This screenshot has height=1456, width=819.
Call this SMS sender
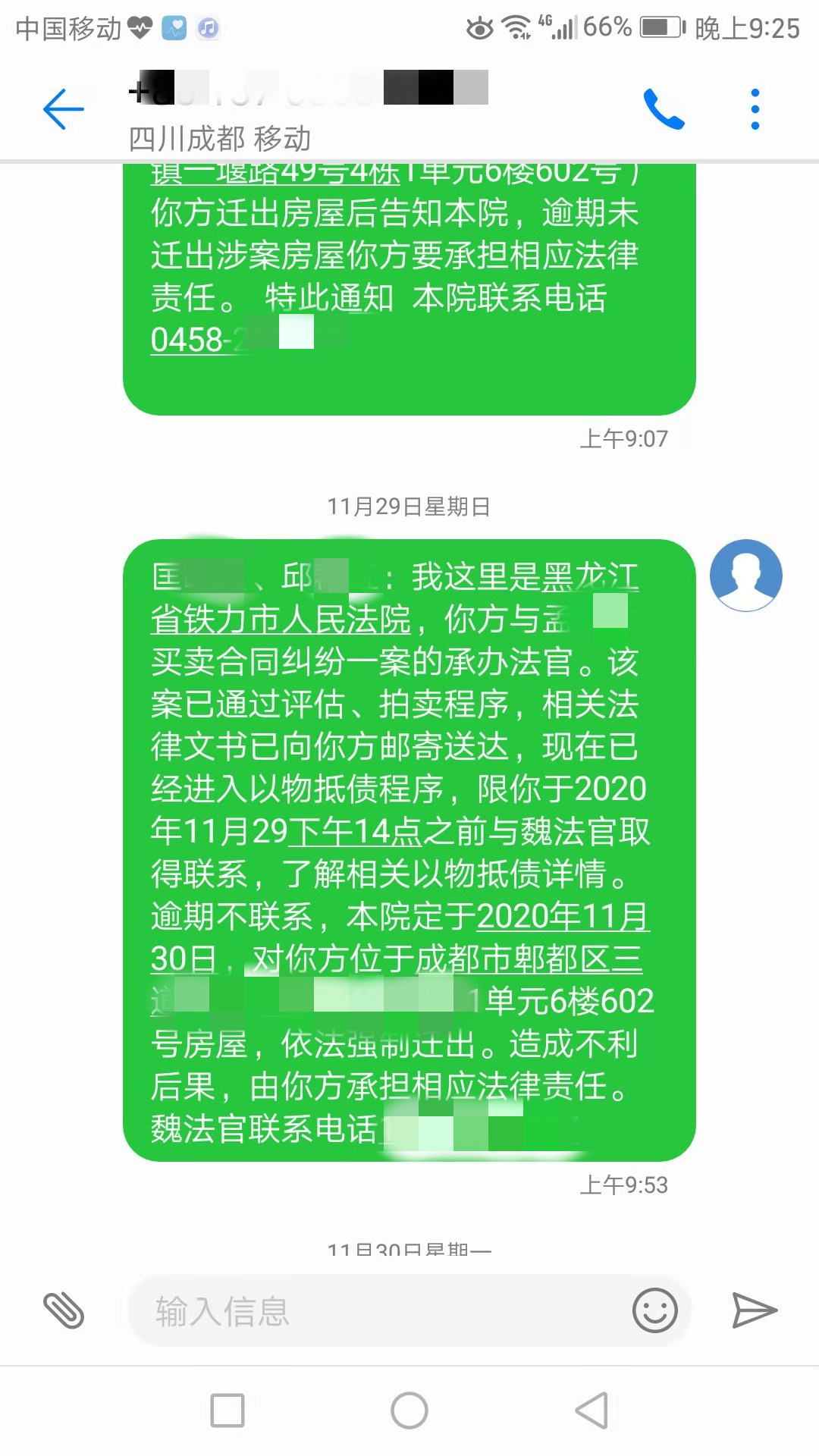point(664,109)
